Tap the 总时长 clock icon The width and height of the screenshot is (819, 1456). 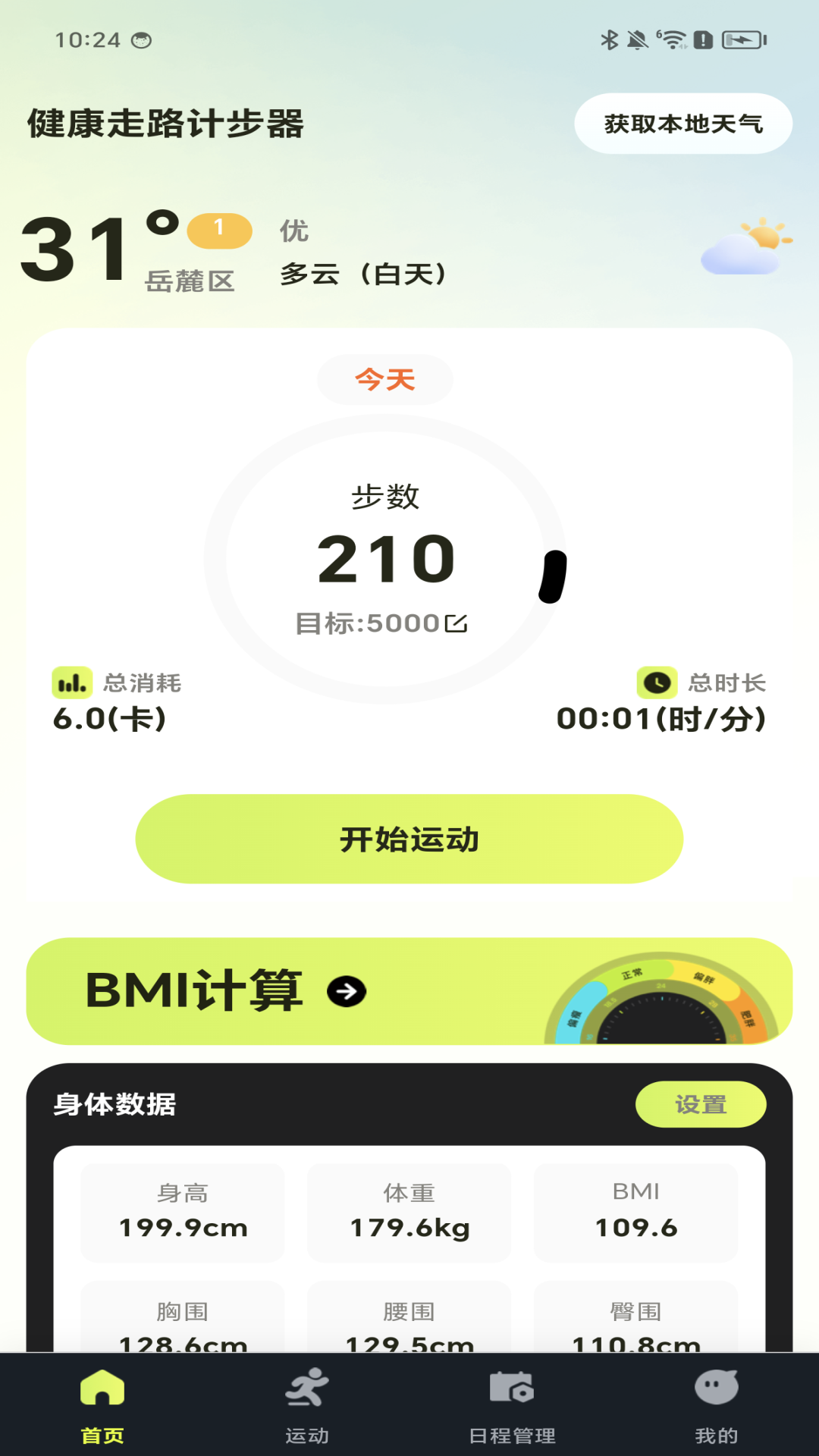(x=657, y=682)
